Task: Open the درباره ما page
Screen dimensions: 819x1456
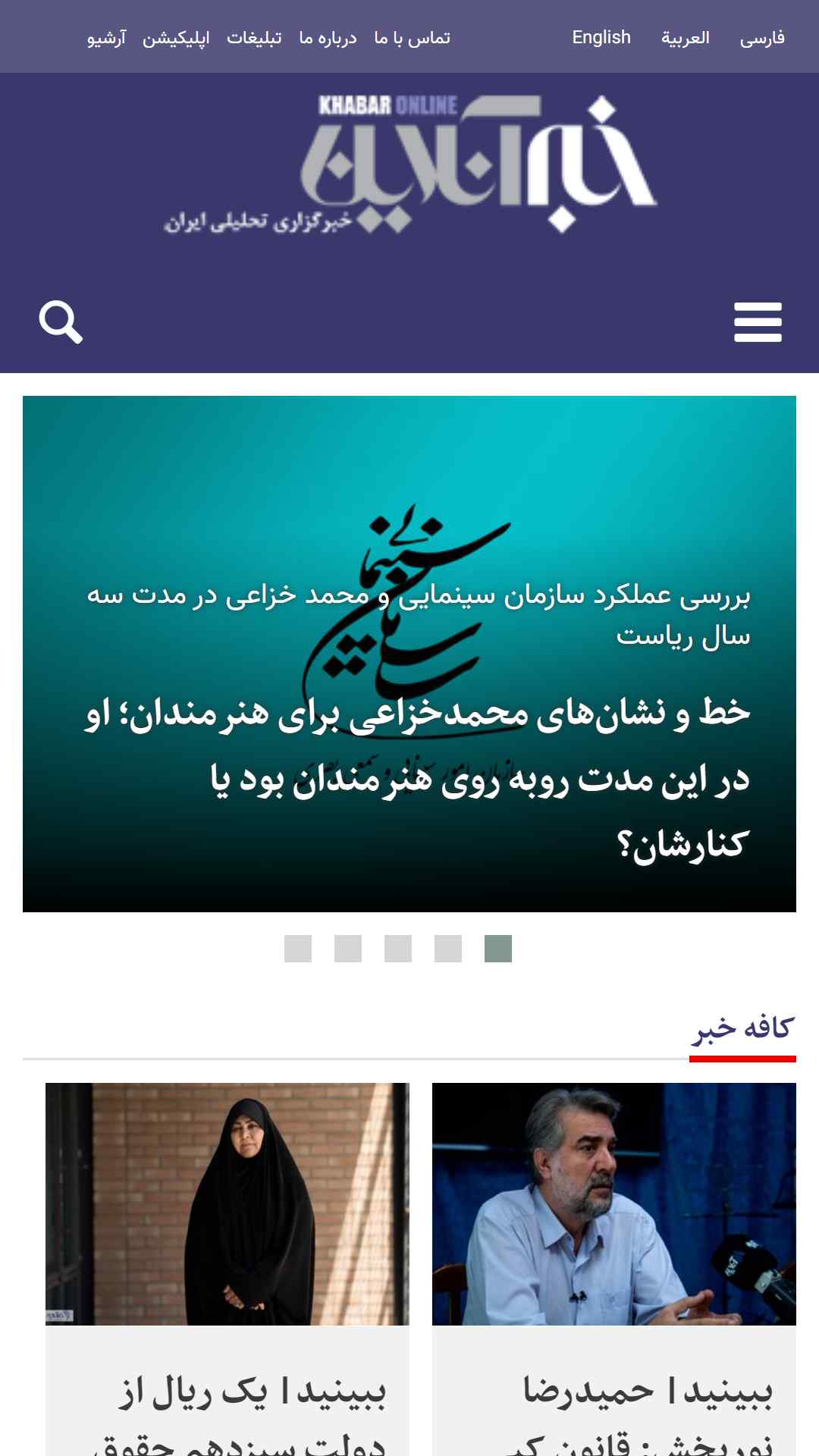Action: (x=328, y=37)
